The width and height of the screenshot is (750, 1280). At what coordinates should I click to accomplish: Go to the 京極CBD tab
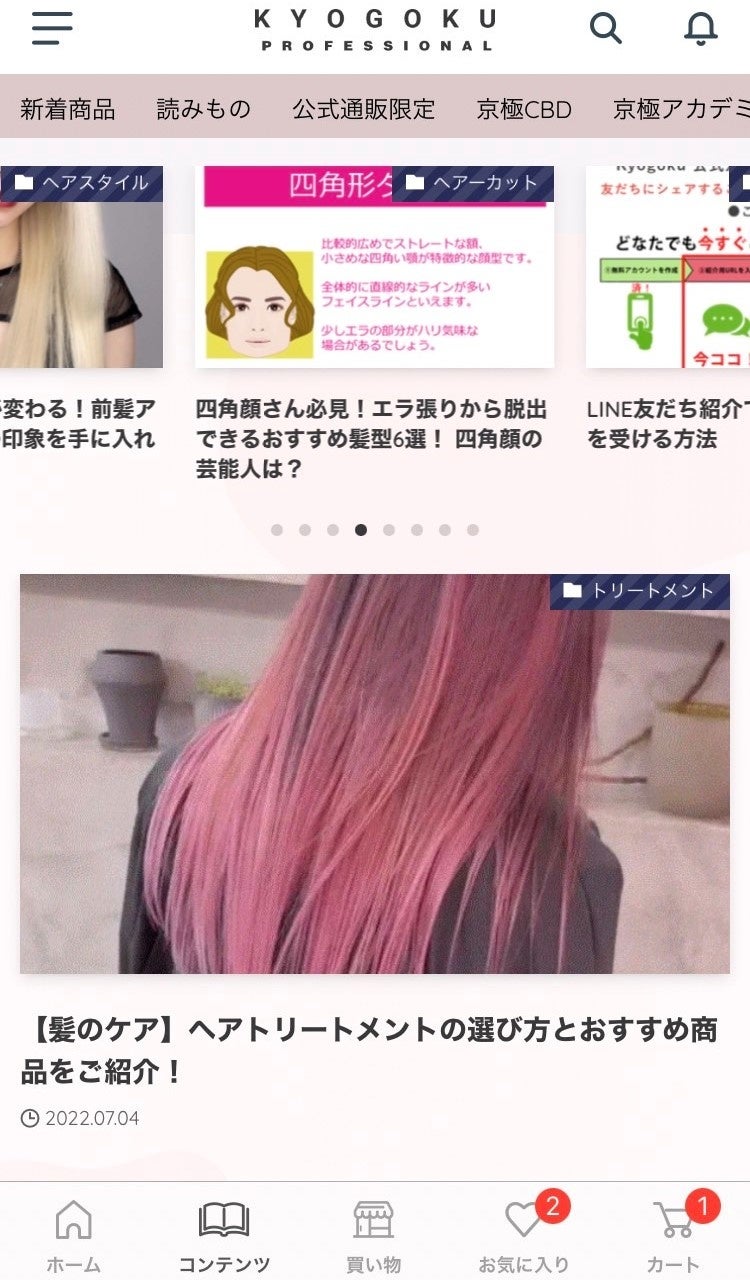524,109
